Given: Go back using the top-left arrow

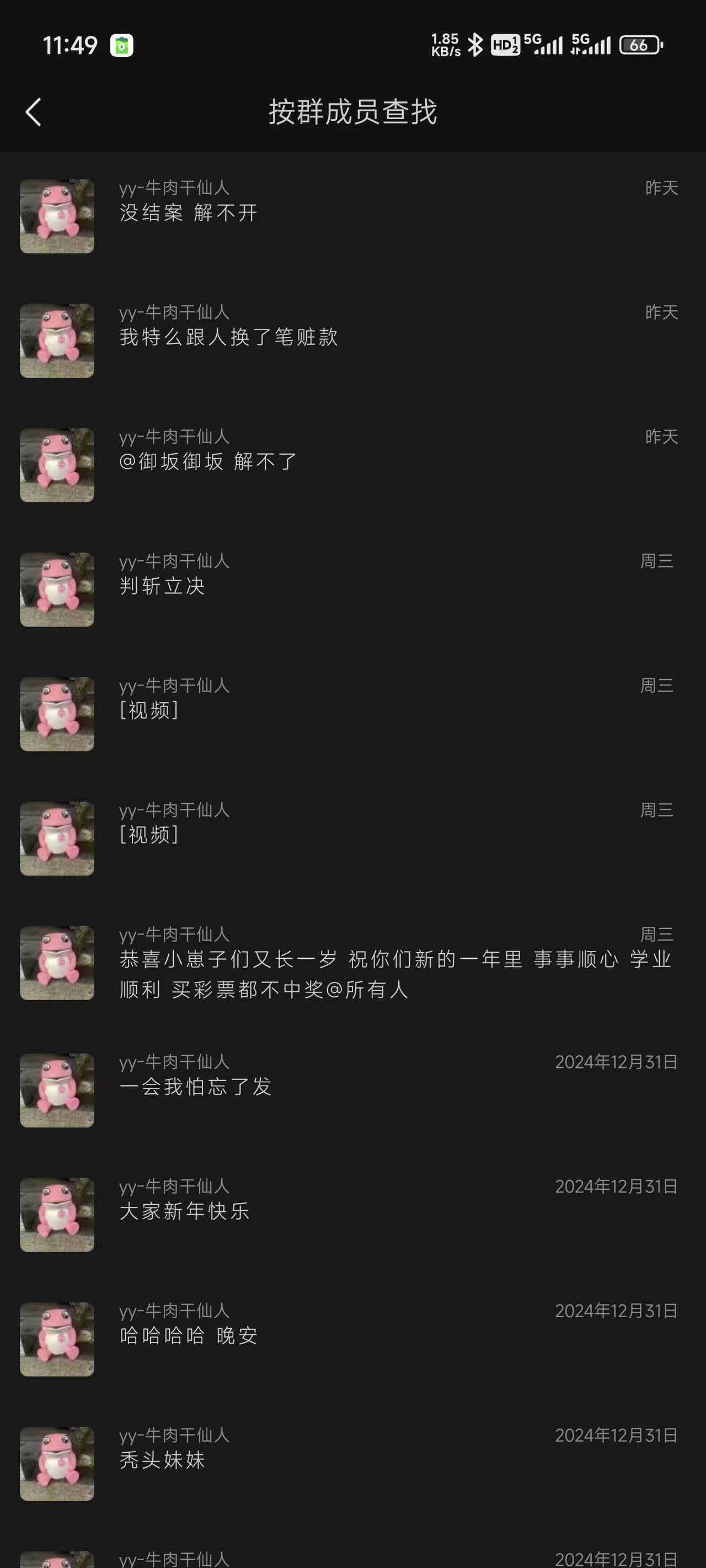Looking at the screenshot, I should (x=34, y=112).
